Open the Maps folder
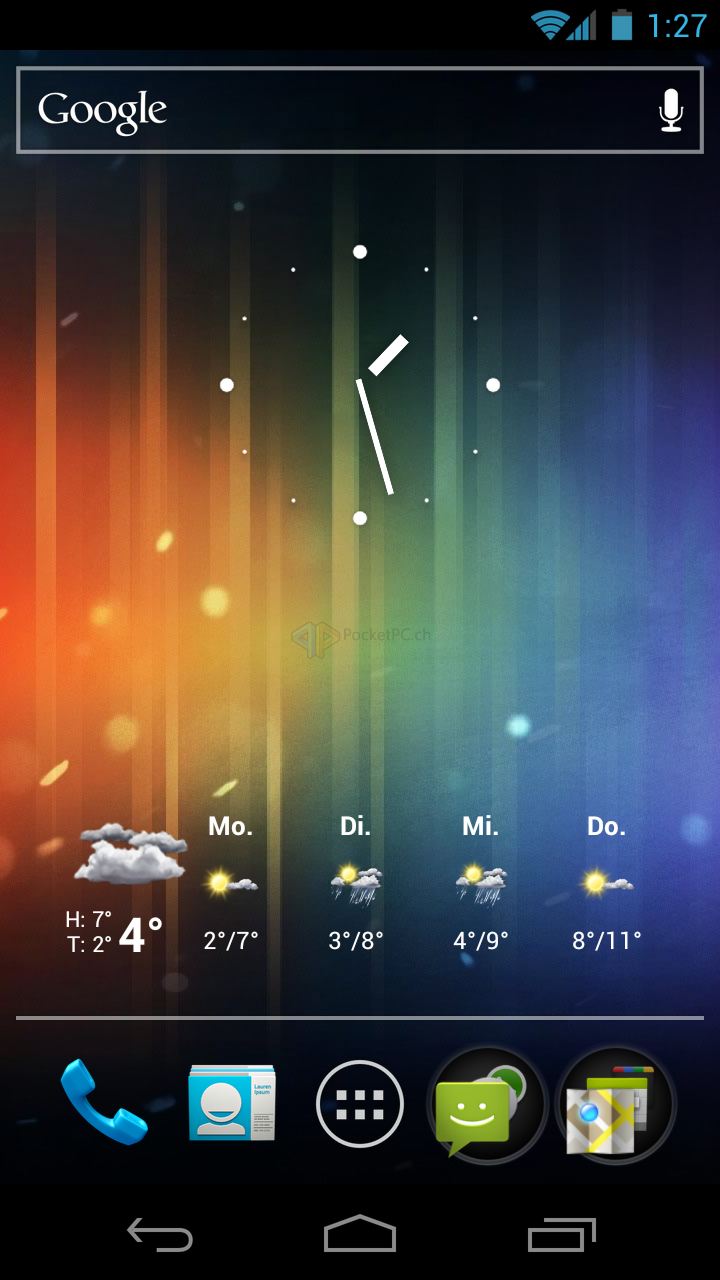Viewport: 720px width, 1280px height. point(616,1105)
